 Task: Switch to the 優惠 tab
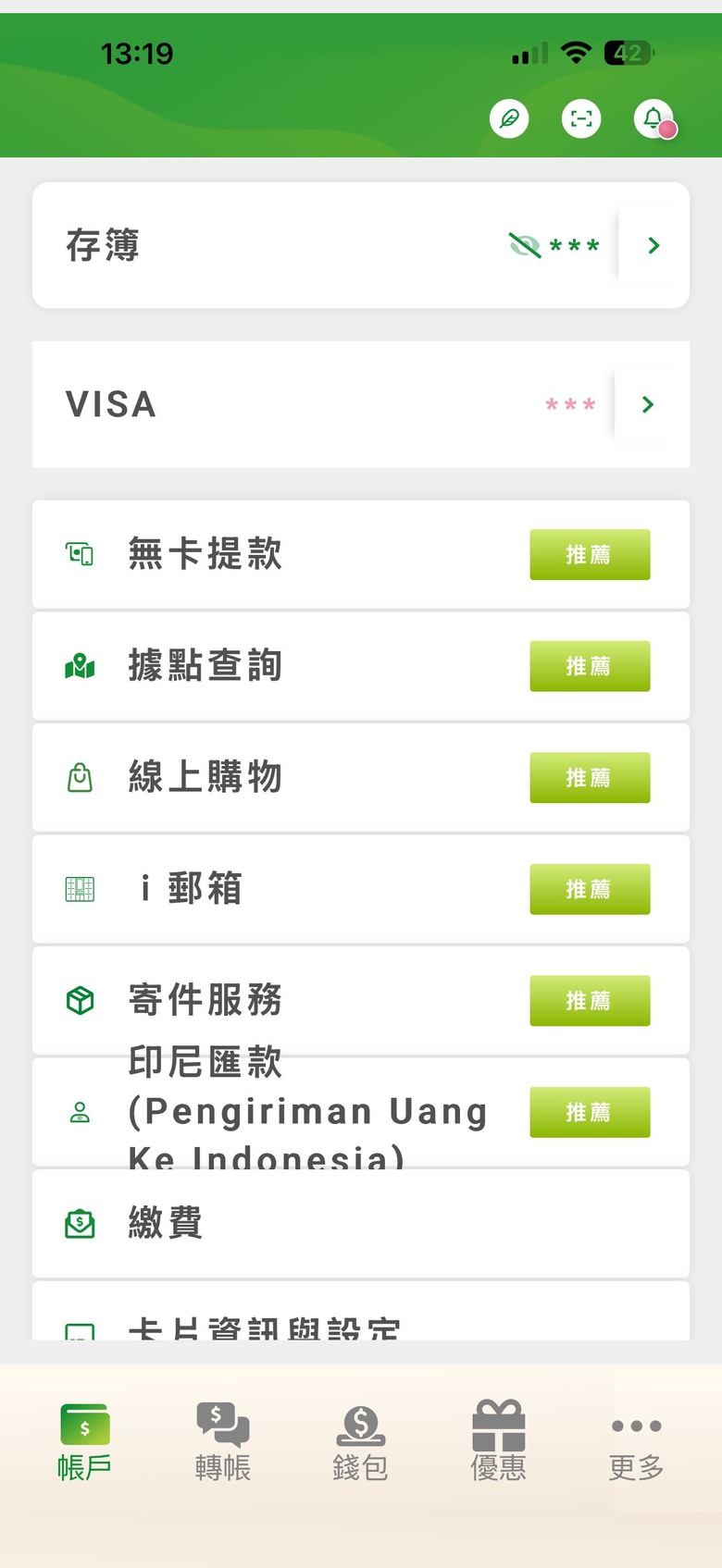pos(498,1441)
